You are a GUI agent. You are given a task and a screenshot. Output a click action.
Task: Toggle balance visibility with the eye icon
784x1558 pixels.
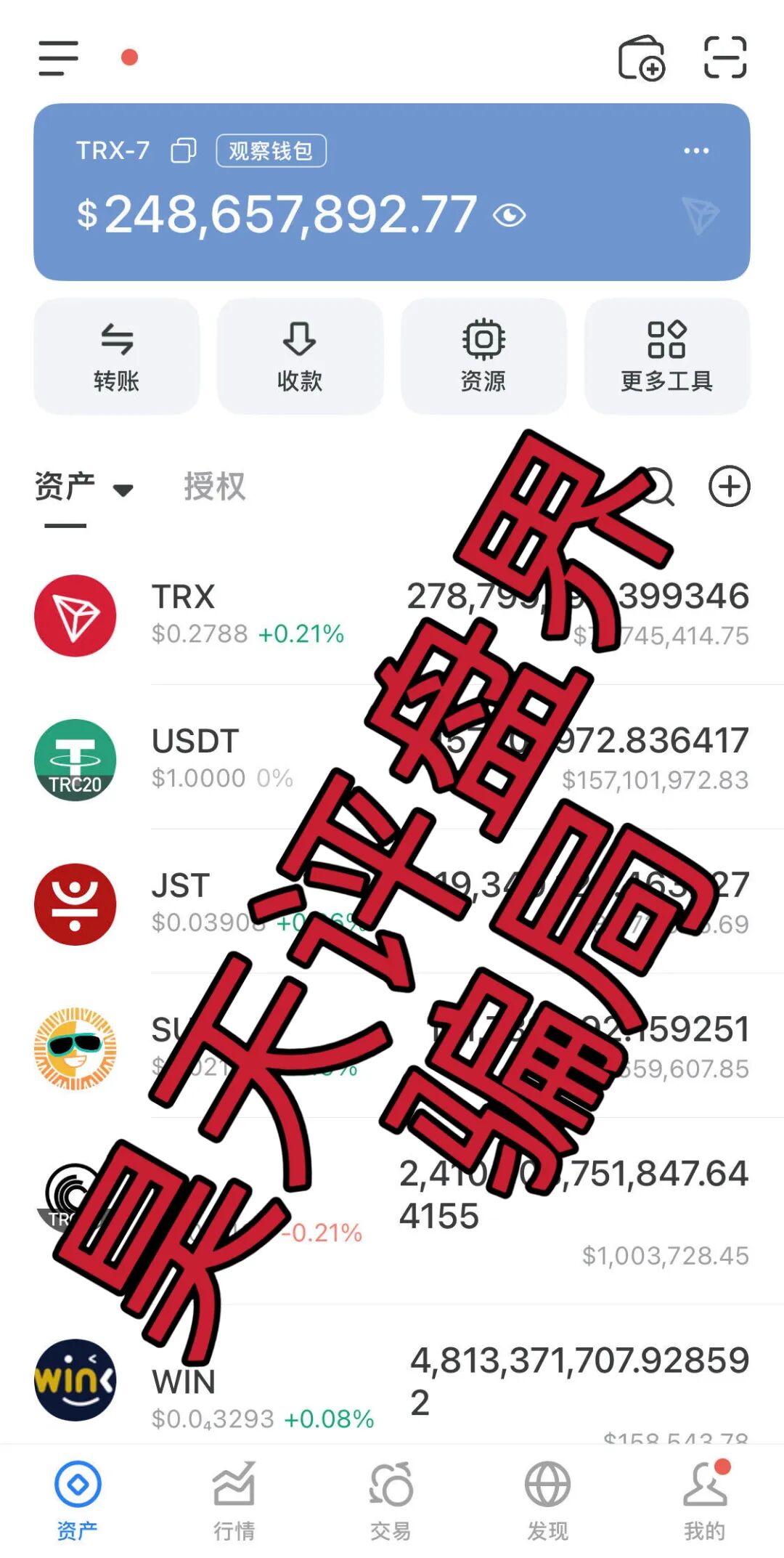(512, 214)
